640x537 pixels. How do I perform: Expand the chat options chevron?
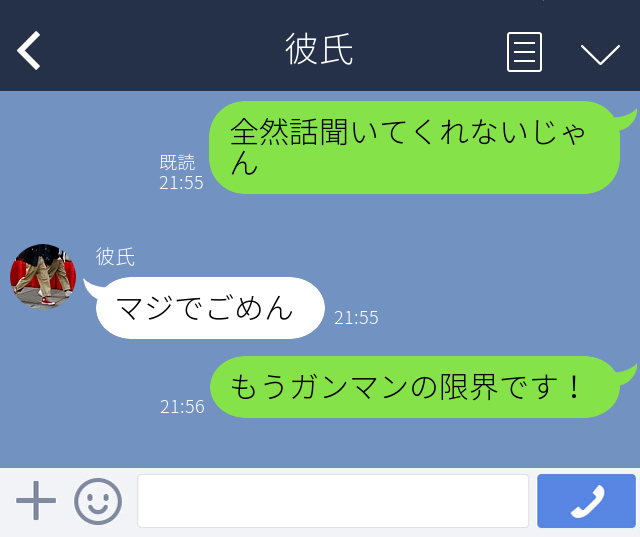(x=600, y=53)
